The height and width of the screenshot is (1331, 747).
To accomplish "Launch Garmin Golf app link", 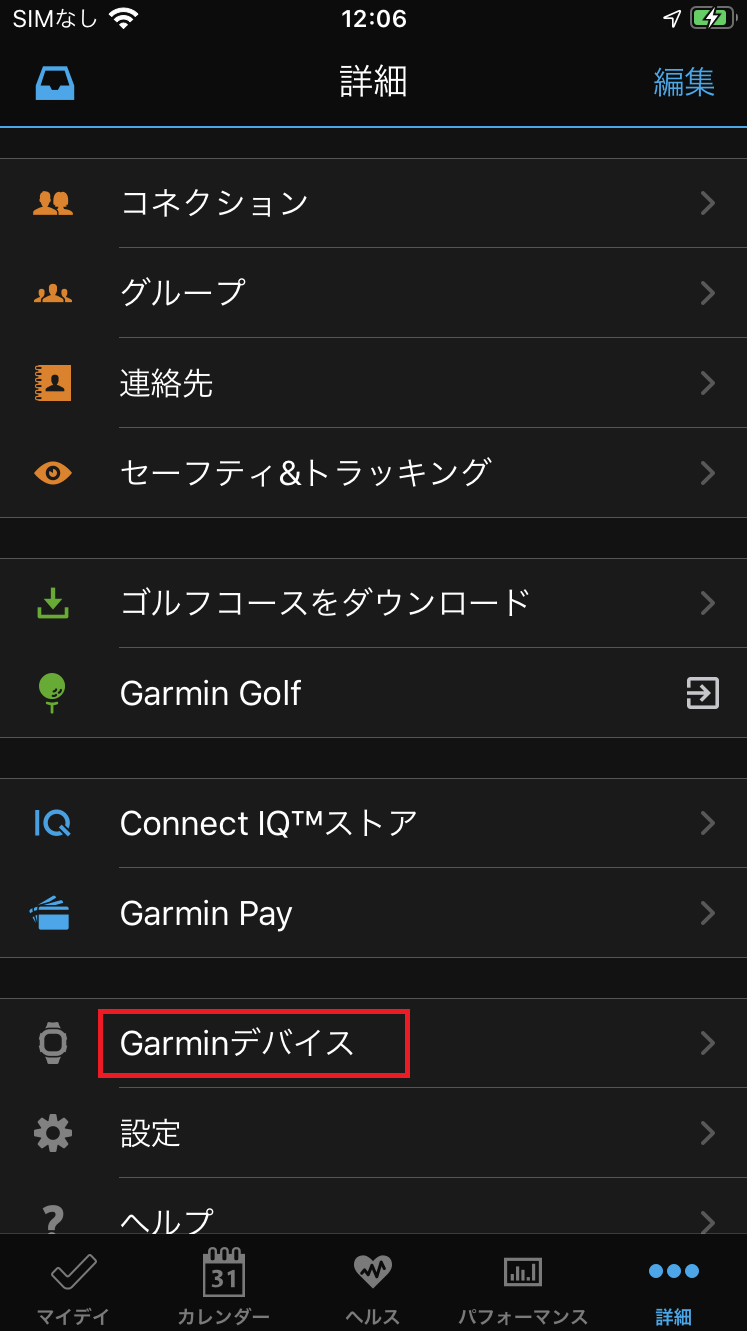I will coord(373,693).
